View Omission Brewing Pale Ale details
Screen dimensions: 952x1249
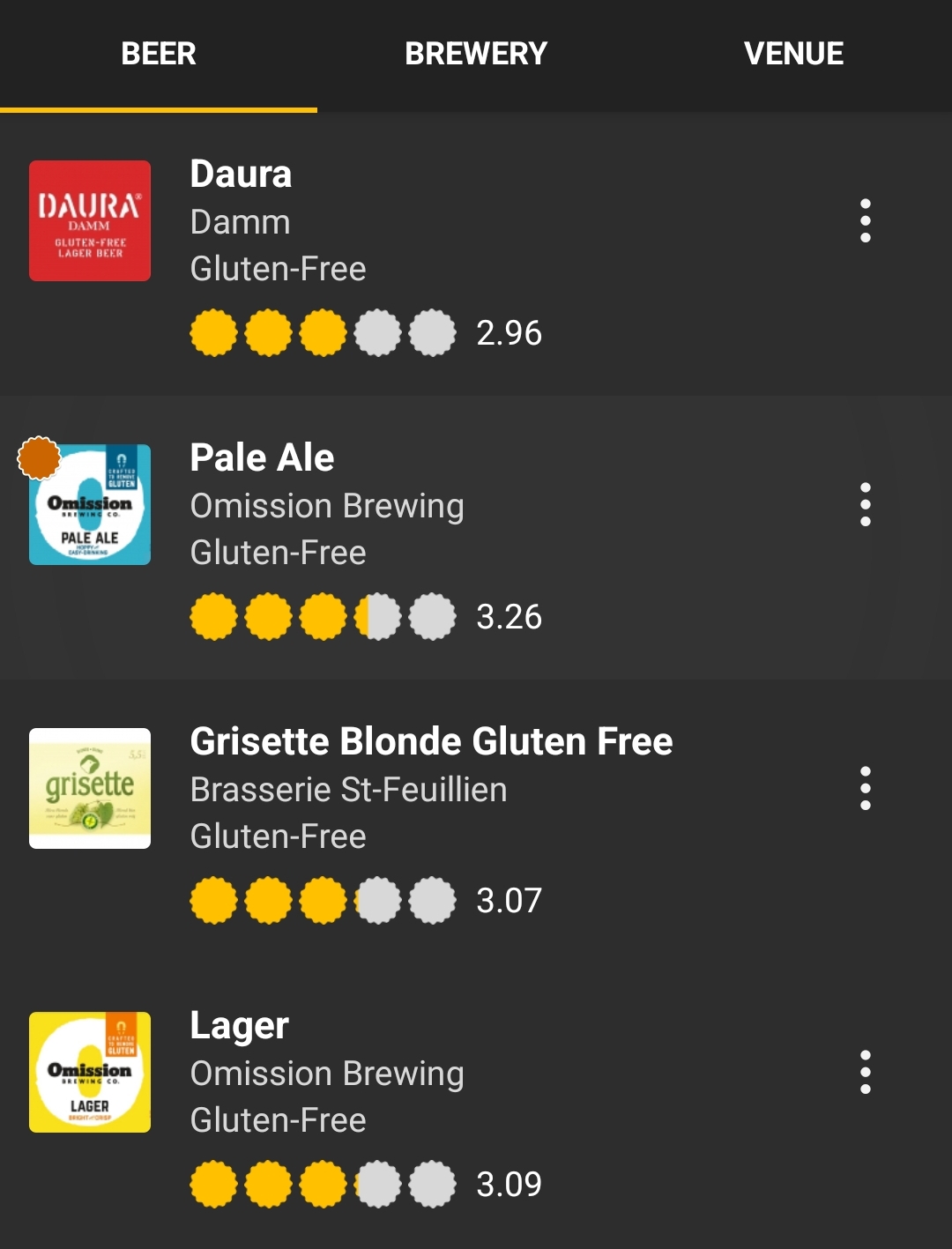(x=263, y=458)
